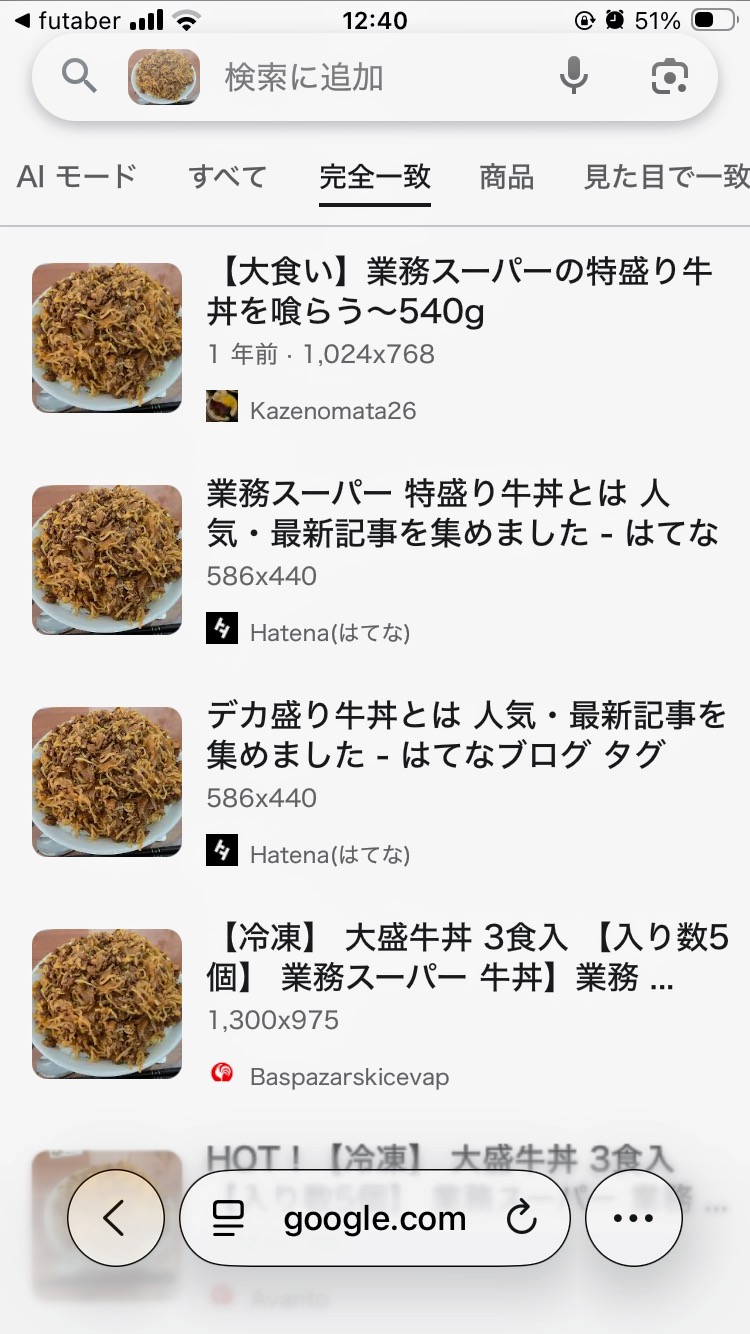The width and height of the screenshot is (750, 1334).
Task: Tap the magnifier search icon
Action: (79, 75)
